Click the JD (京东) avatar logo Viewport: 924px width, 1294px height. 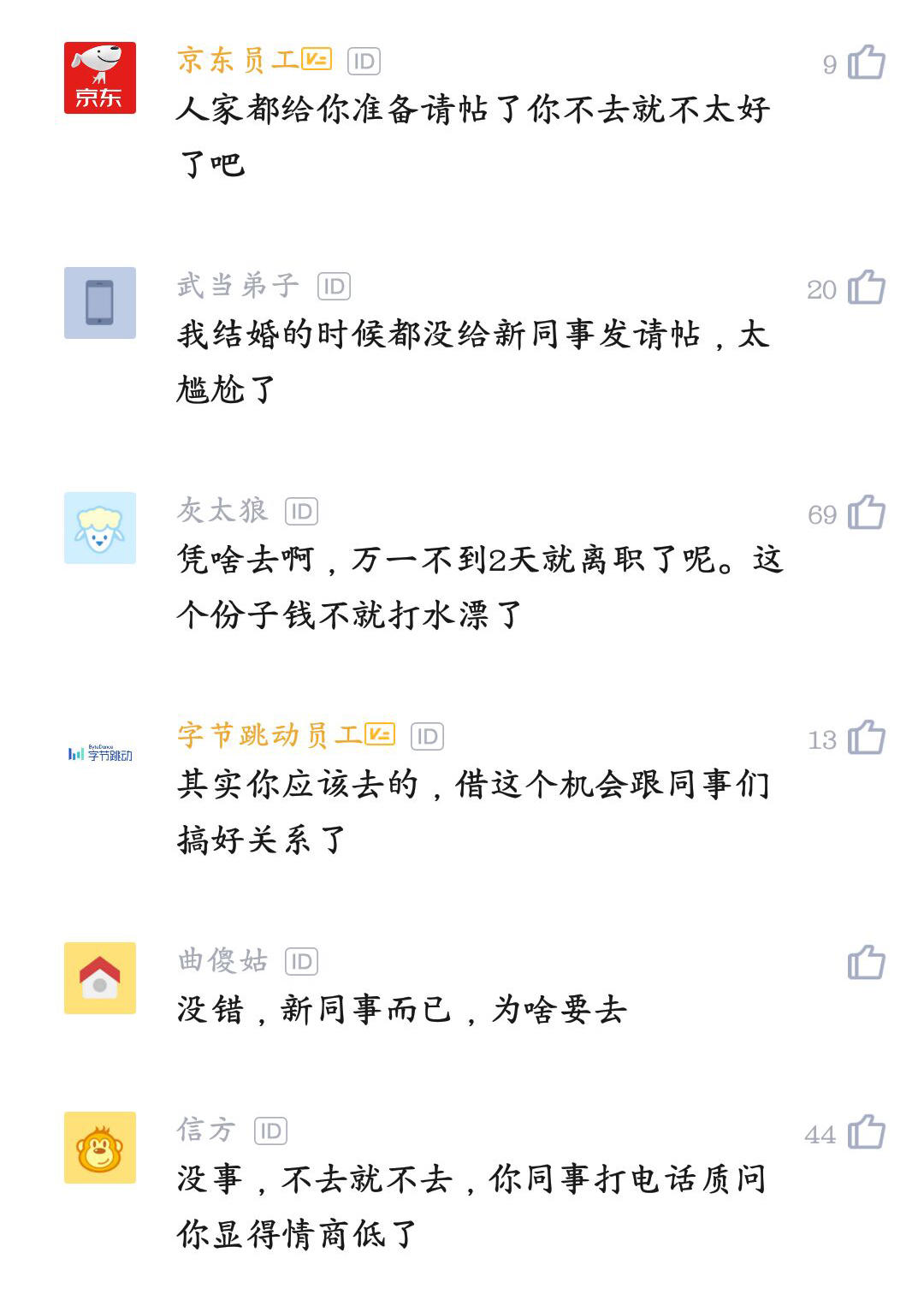click(x=98, y=73)
